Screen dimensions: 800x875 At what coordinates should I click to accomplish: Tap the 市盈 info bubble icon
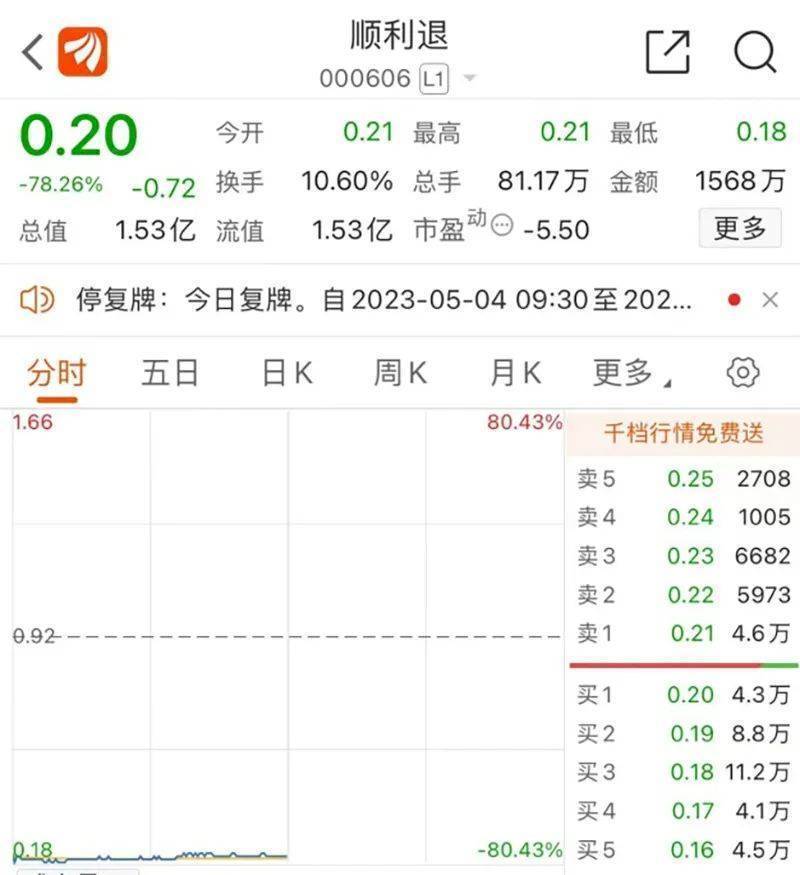[503, 226]
